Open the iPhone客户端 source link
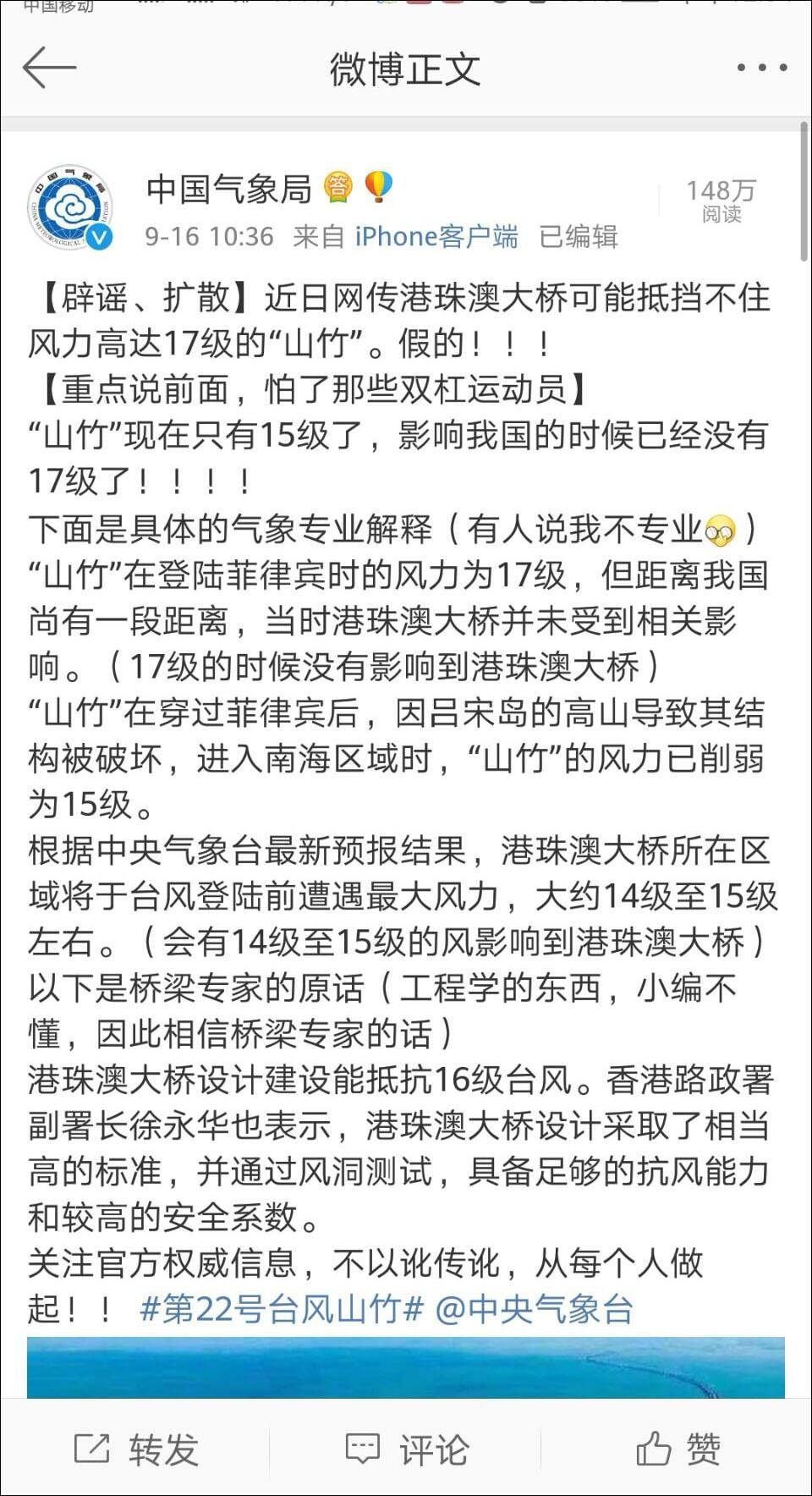The width and height of the screenshot is (812, 1496). (x=436, y=236)
